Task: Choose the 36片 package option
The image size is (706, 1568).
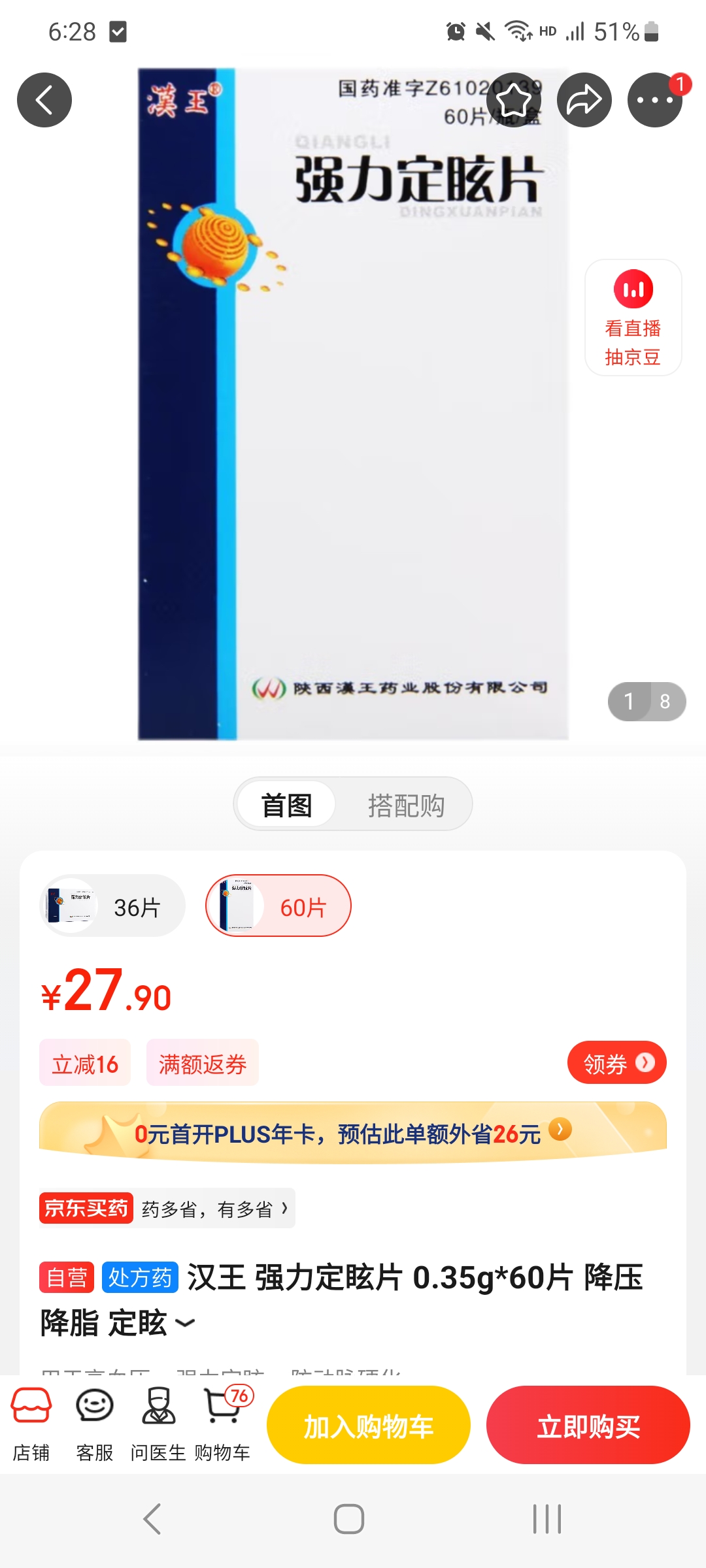Action: (x=113, y=906)
